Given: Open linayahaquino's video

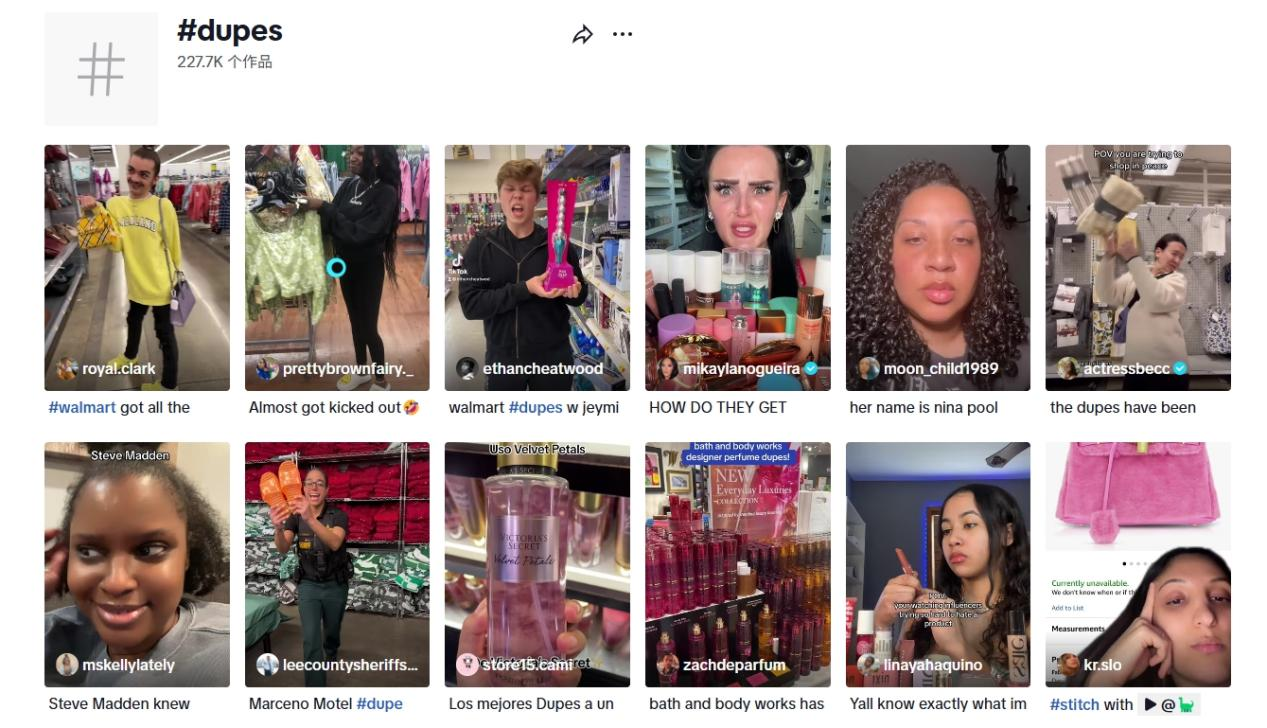Looking at the screenshot, I should [x=937, y=564].
